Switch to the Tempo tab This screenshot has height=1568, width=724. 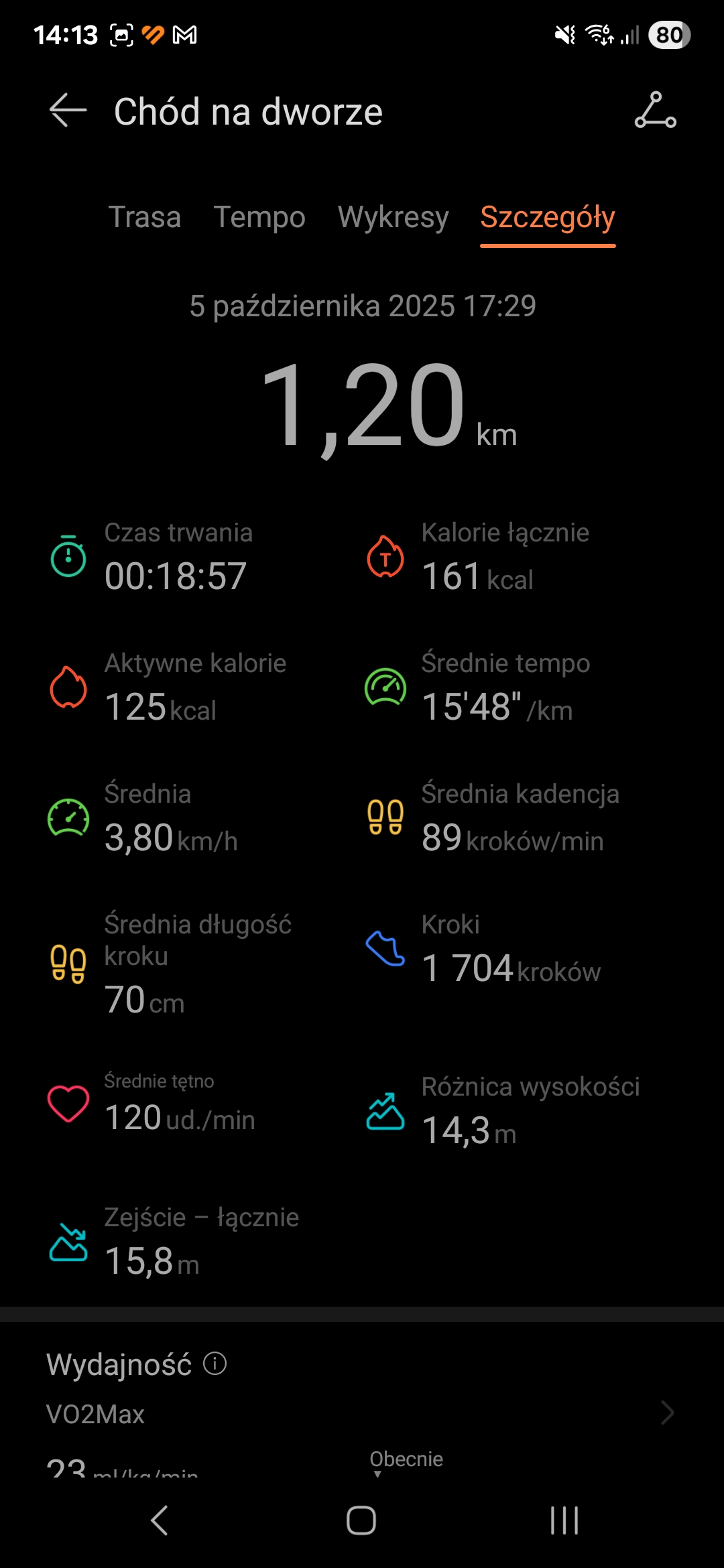(259, 217)
